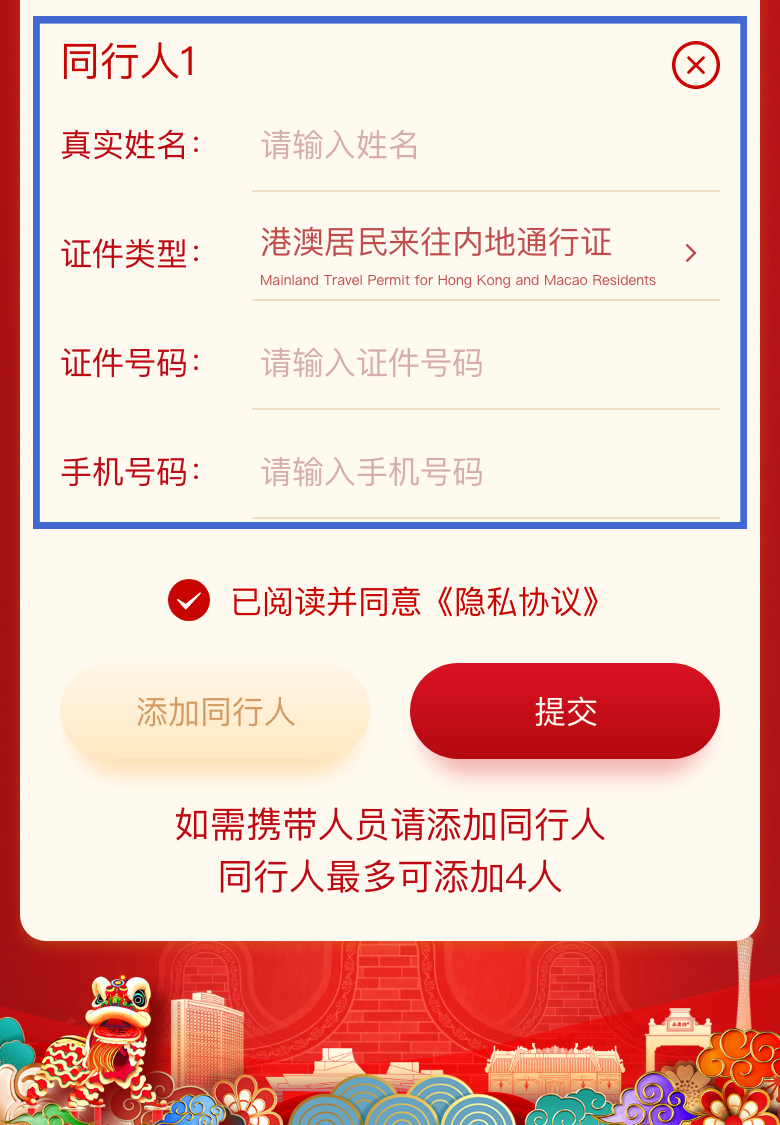Disable the privacy policy consent checkmark

tap(189, 602)
